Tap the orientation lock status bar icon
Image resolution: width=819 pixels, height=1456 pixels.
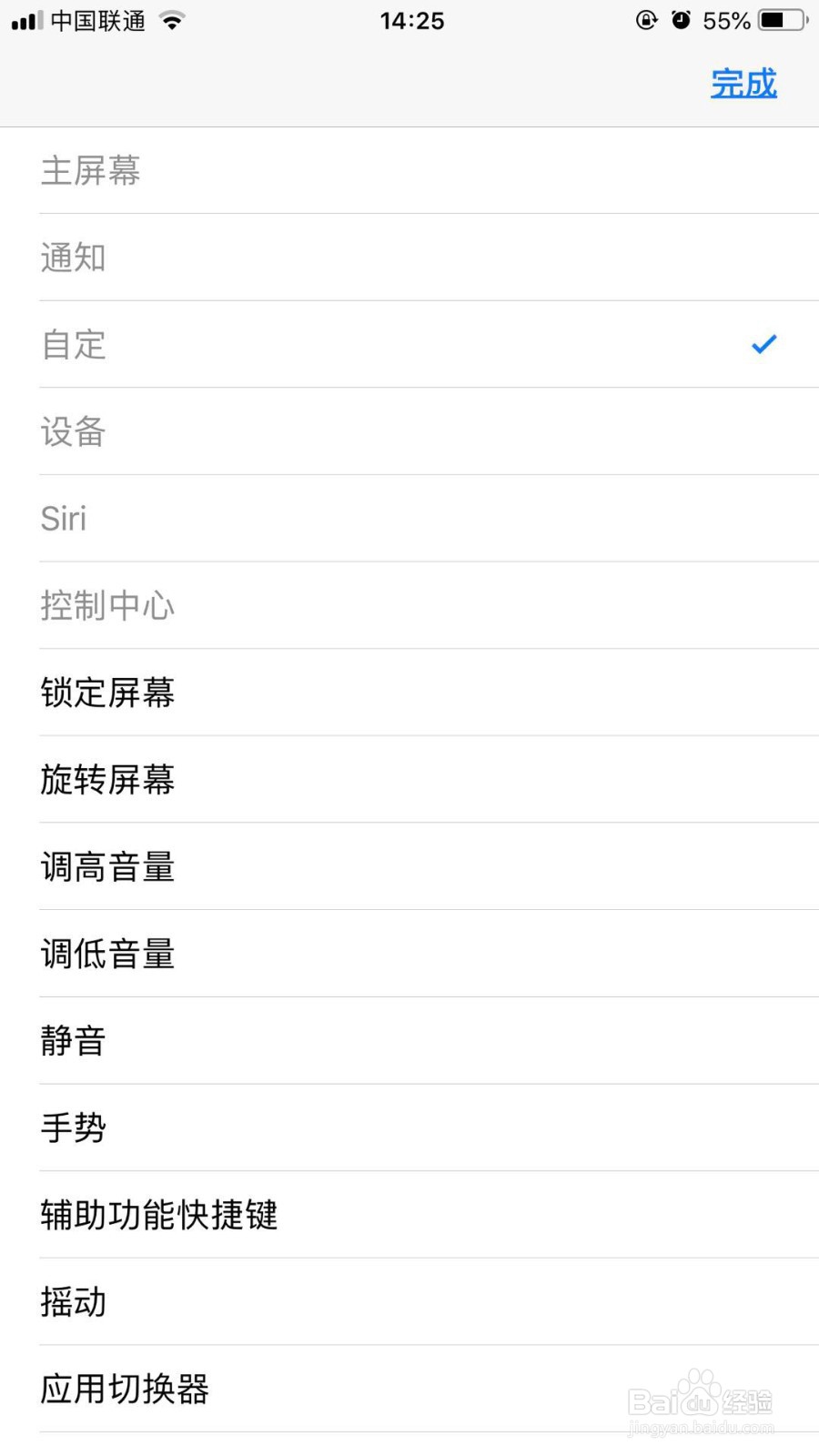646,19
